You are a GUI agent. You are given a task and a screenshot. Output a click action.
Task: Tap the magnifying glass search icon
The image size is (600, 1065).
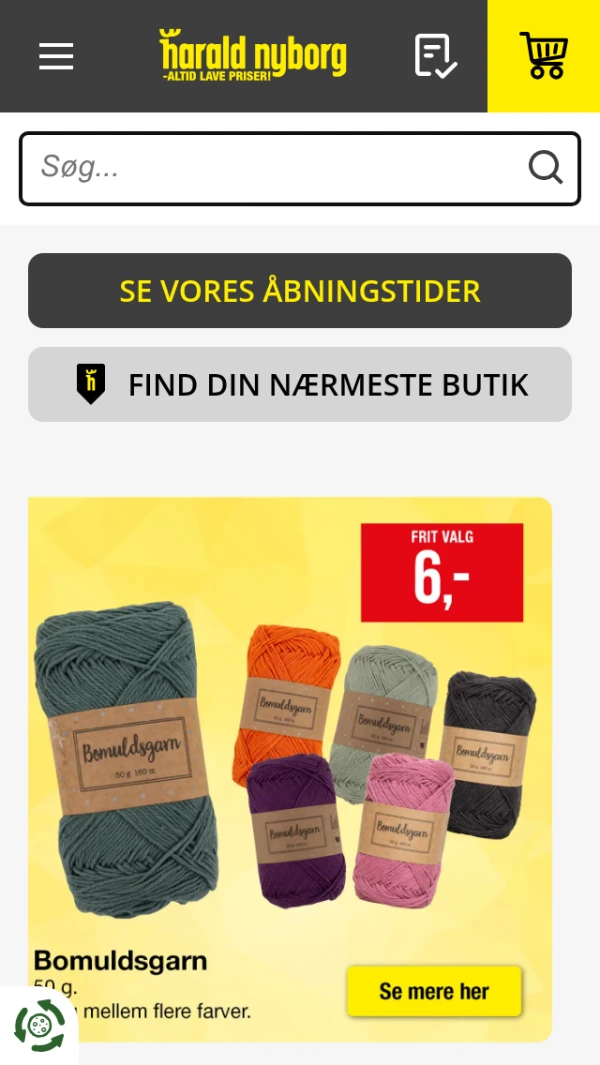pyautogui.click(x=545, y=168)
